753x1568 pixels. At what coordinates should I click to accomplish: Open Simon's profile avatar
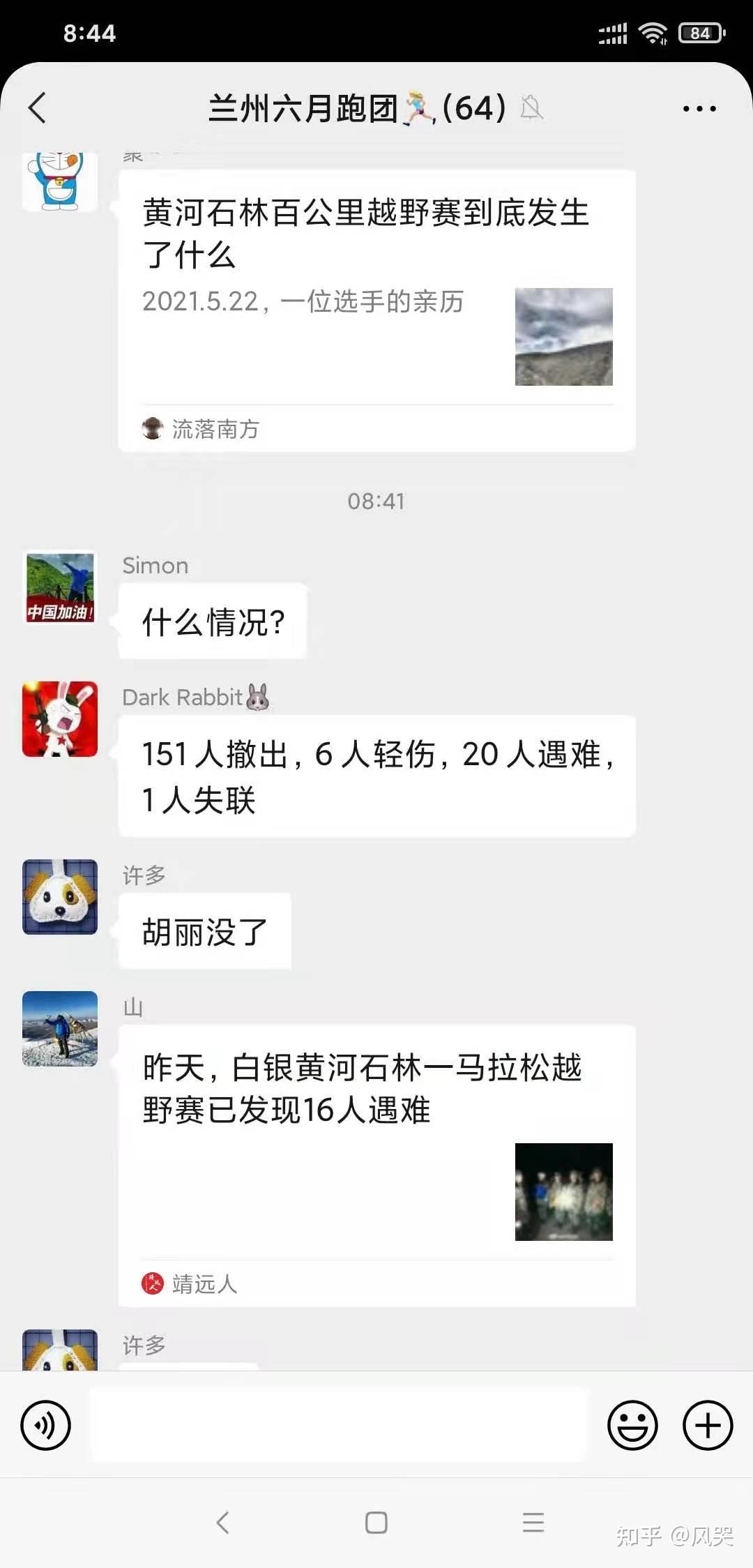(59, 589)
